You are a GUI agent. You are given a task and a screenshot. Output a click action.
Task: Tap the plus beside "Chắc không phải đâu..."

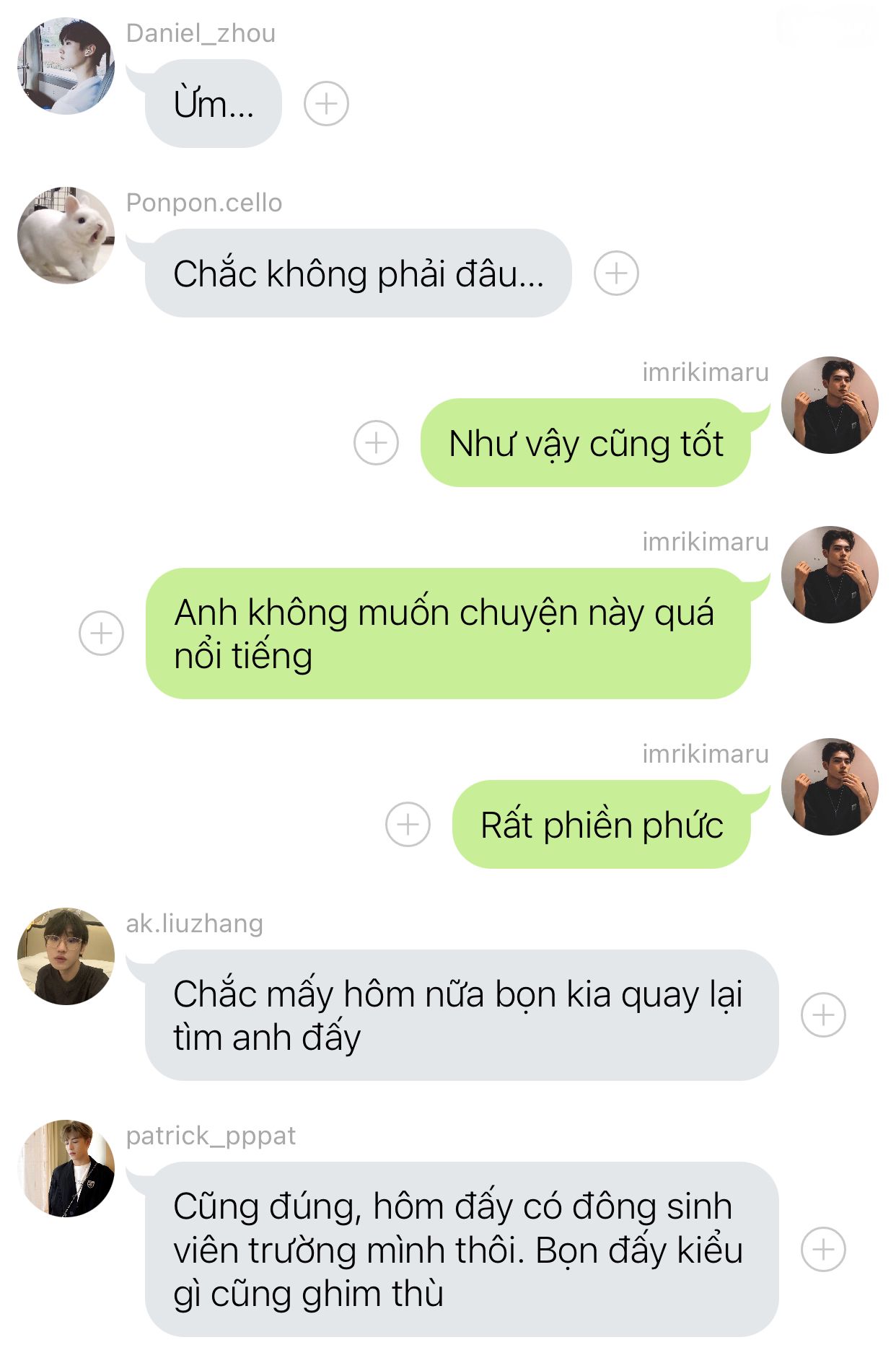pos(615,273)
